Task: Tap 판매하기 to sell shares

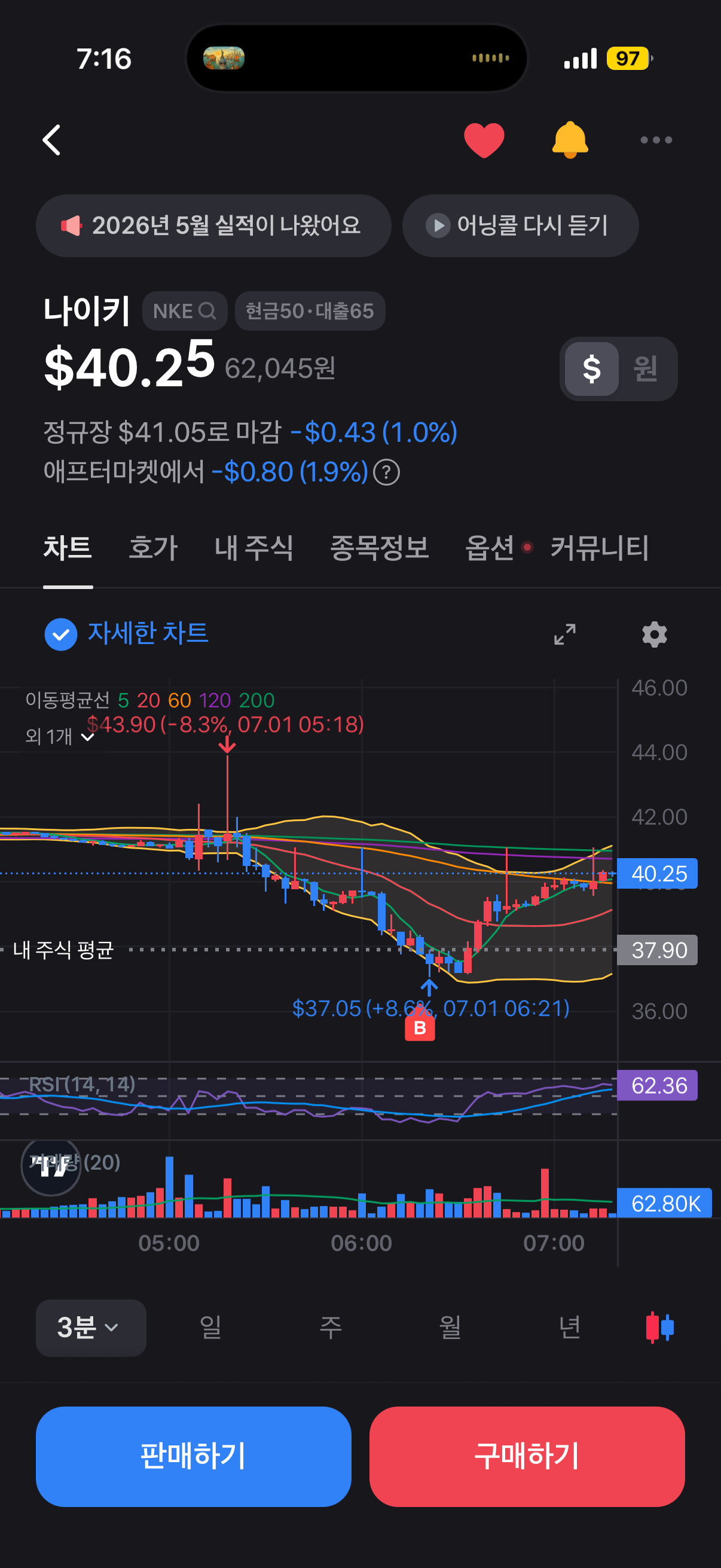Action: tap(194, 1456)
